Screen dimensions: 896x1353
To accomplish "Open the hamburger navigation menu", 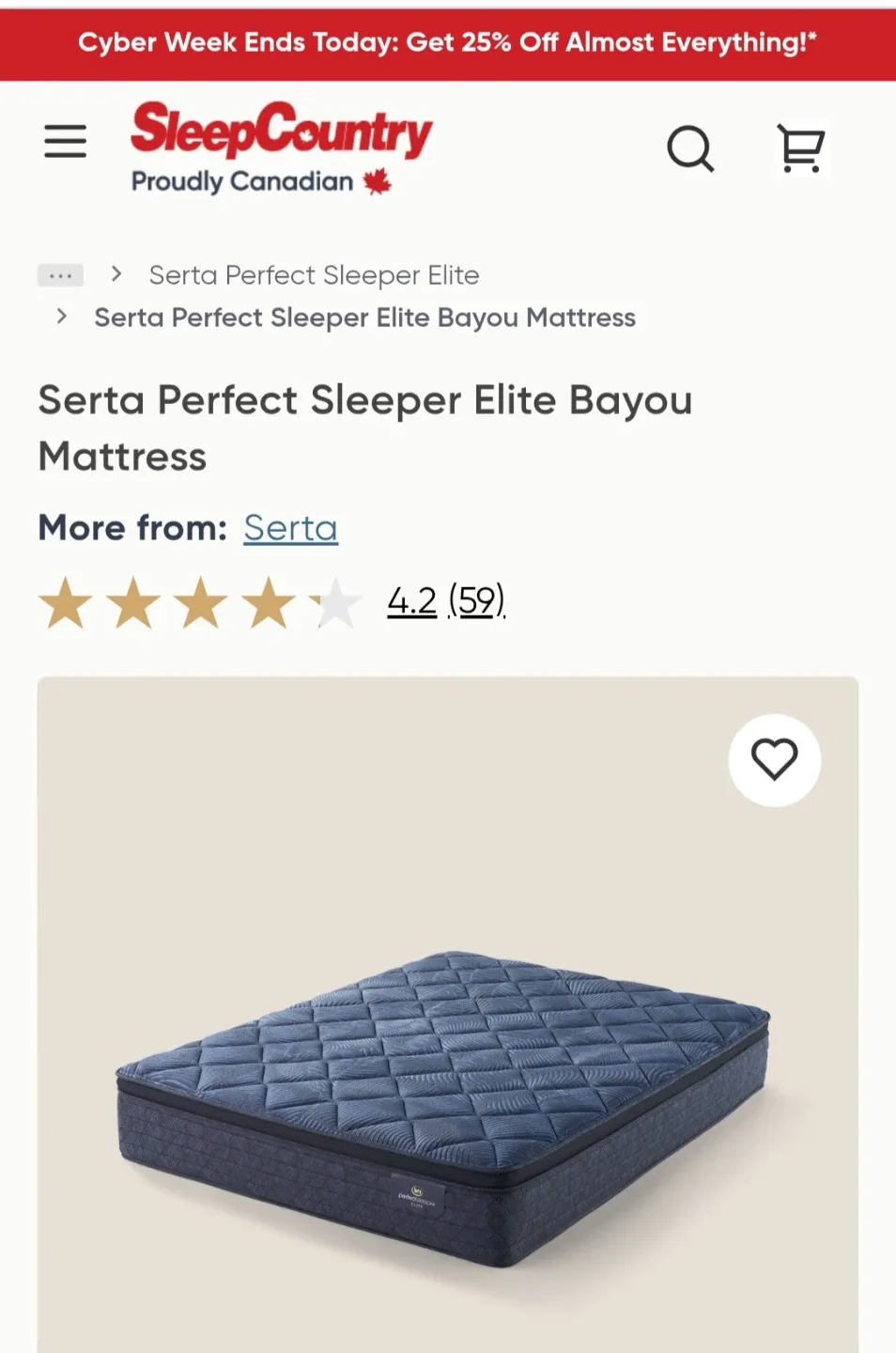I will [x=65, y=141].
